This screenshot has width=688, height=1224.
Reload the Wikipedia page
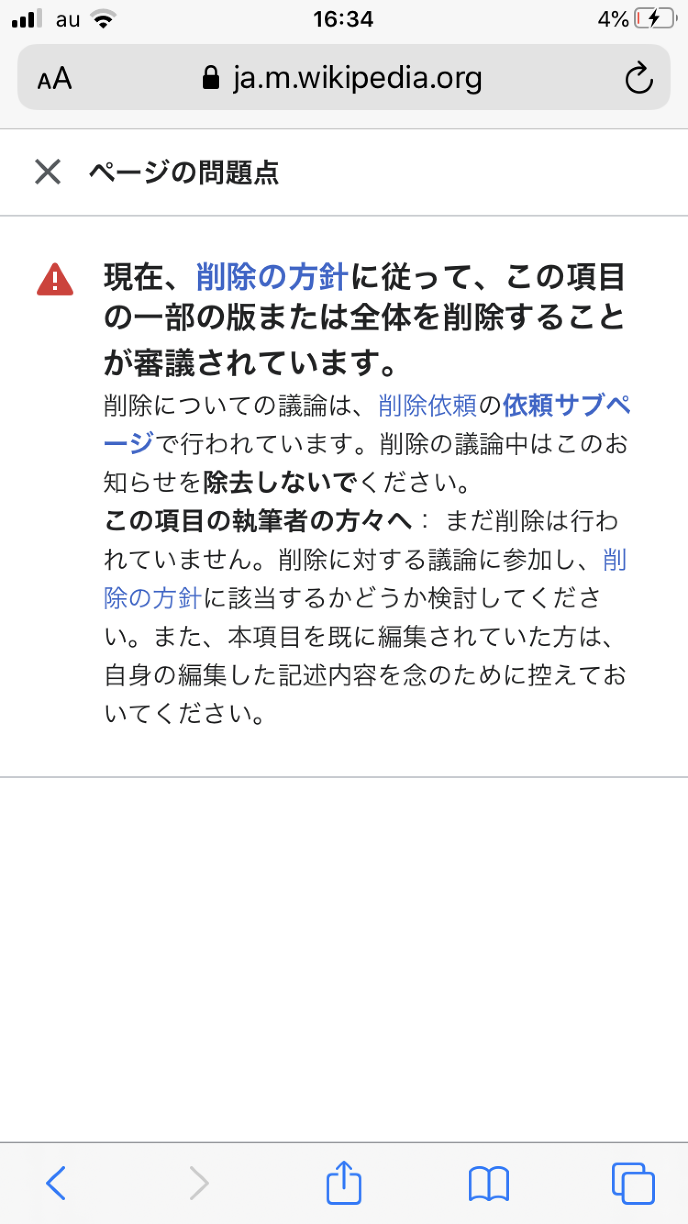click(638, 79)
